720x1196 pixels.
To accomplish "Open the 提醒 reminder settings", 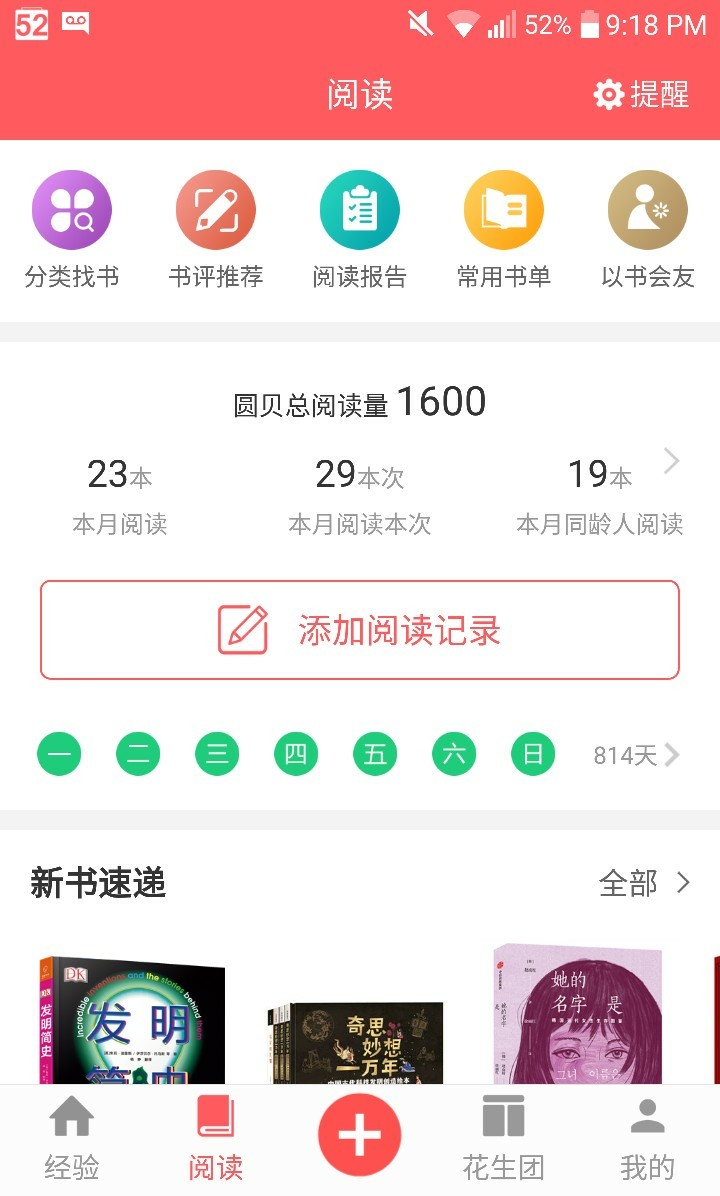I will pos(641,95).
